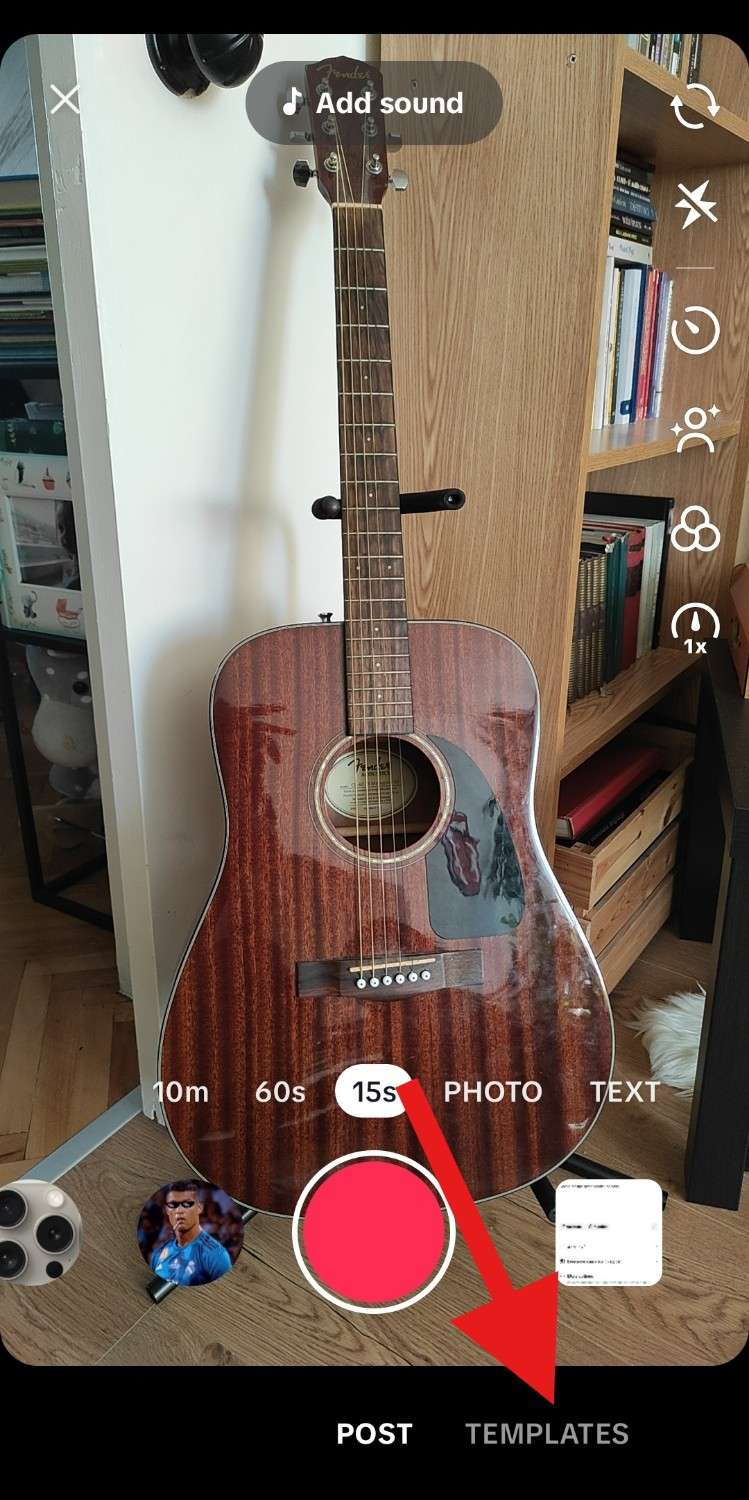Open the filters icon
The image size is (749, 1500).
point(696,528)
